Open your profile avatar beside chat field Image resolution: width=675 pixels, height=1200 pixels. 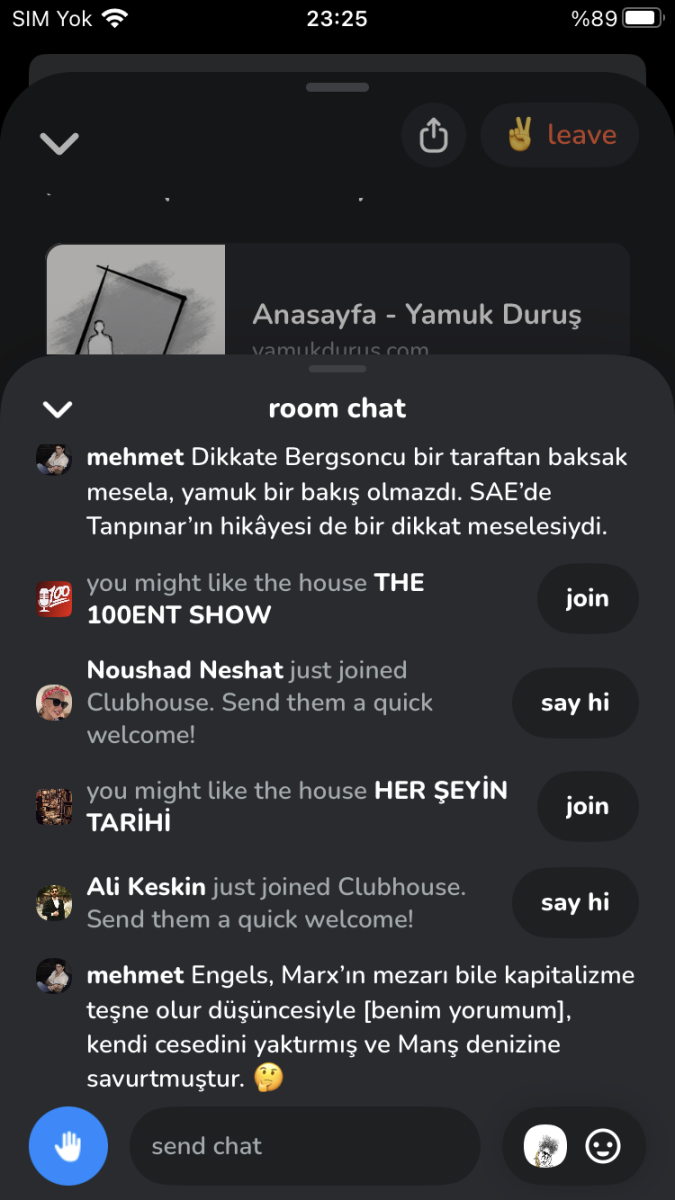(x=545, y=1146)
